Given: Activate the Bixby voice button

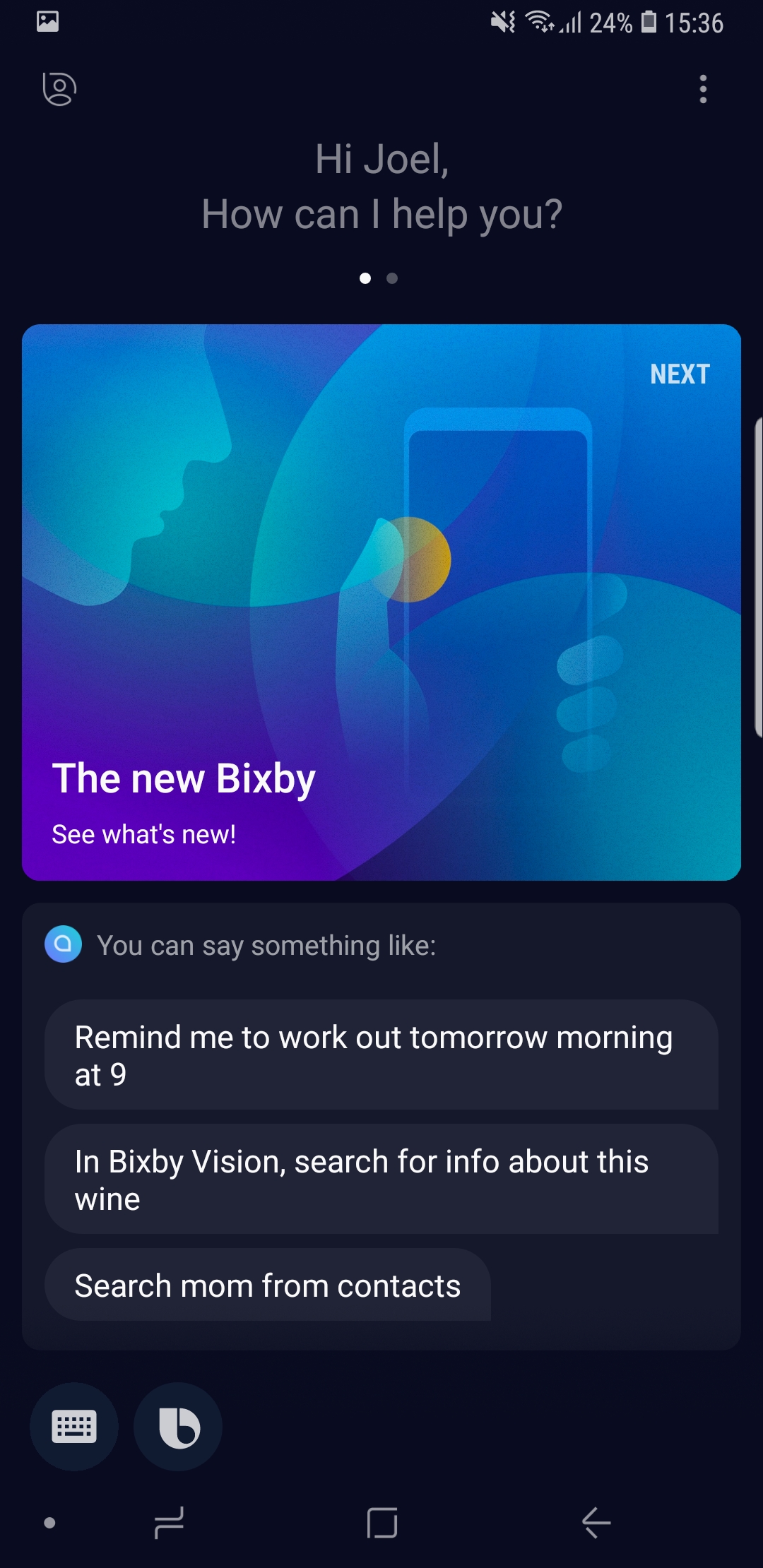Looking at the screenshot, I should coord(178,1427).
